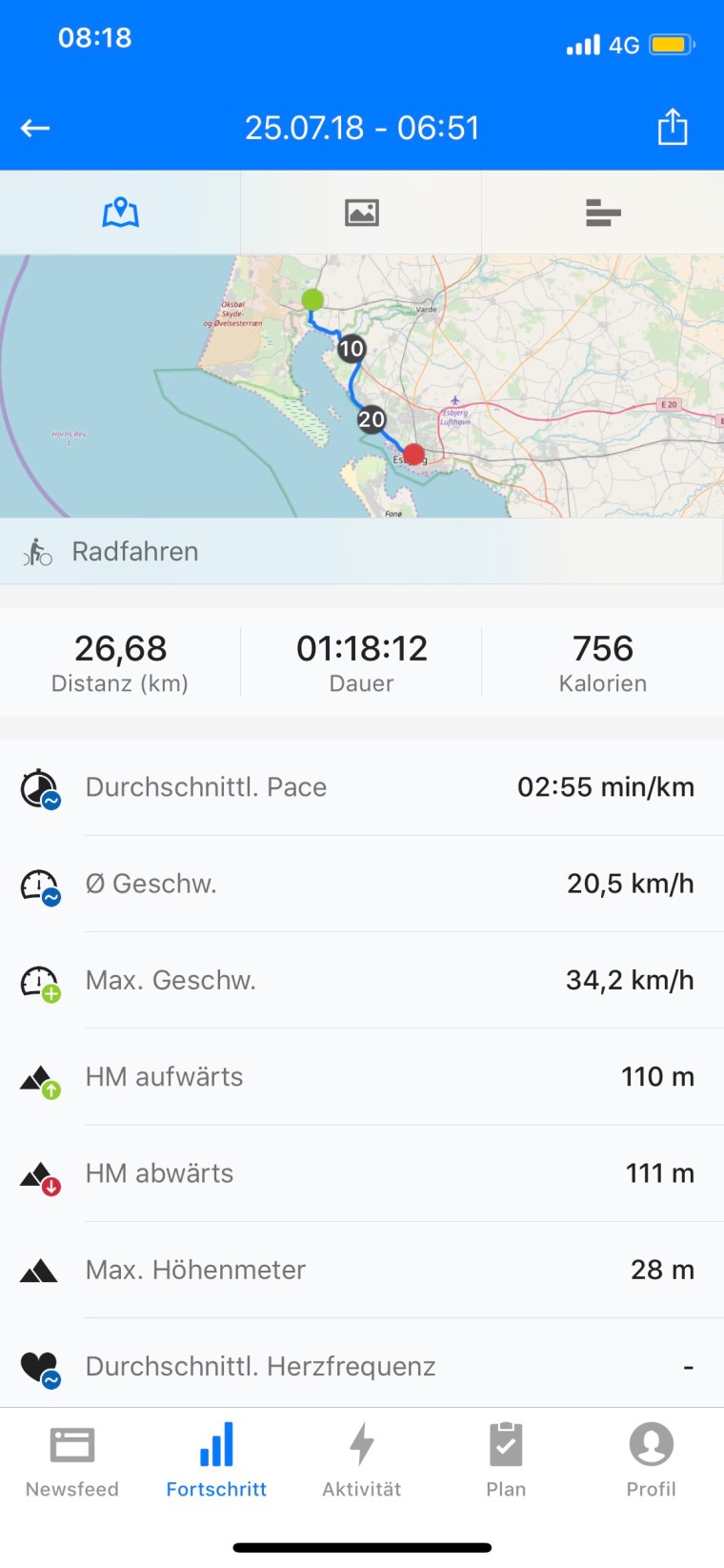Go back with the arrow icon
Viewport: 724px width, 1568px height.
[x=35, y=128]
